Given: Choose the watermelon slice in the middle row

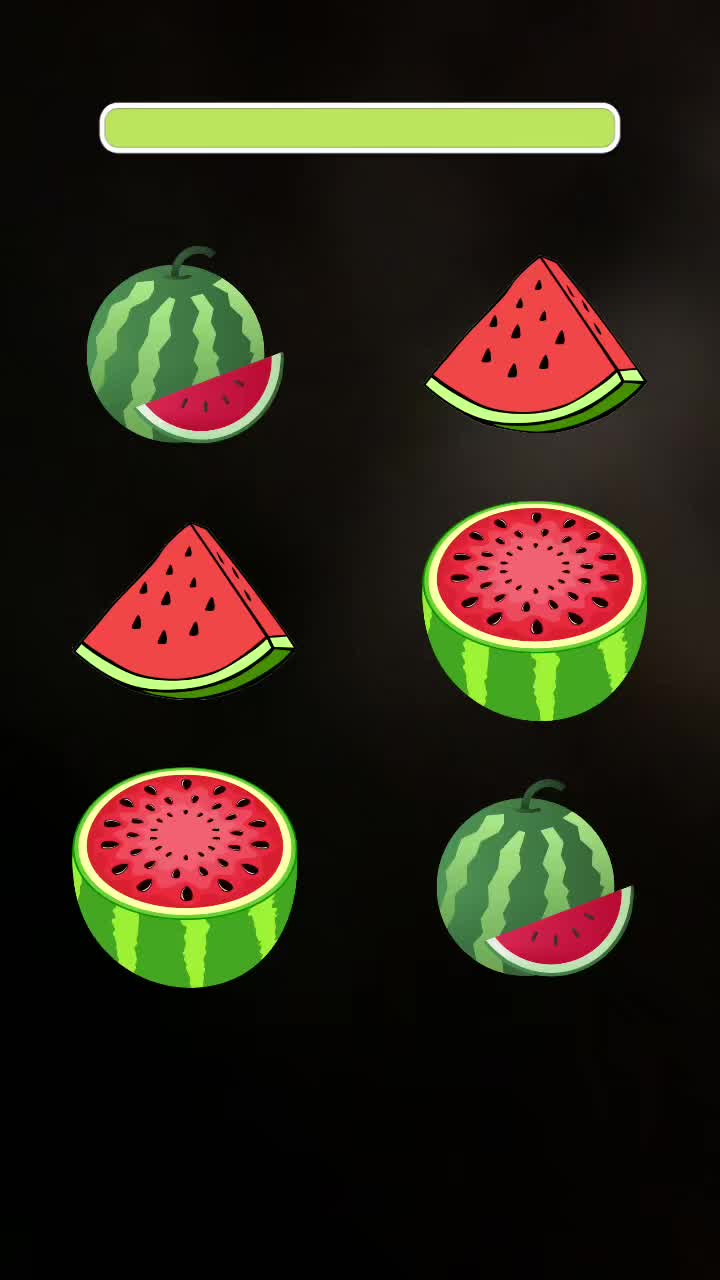Looking at the screenshot, I should [185, 613].
